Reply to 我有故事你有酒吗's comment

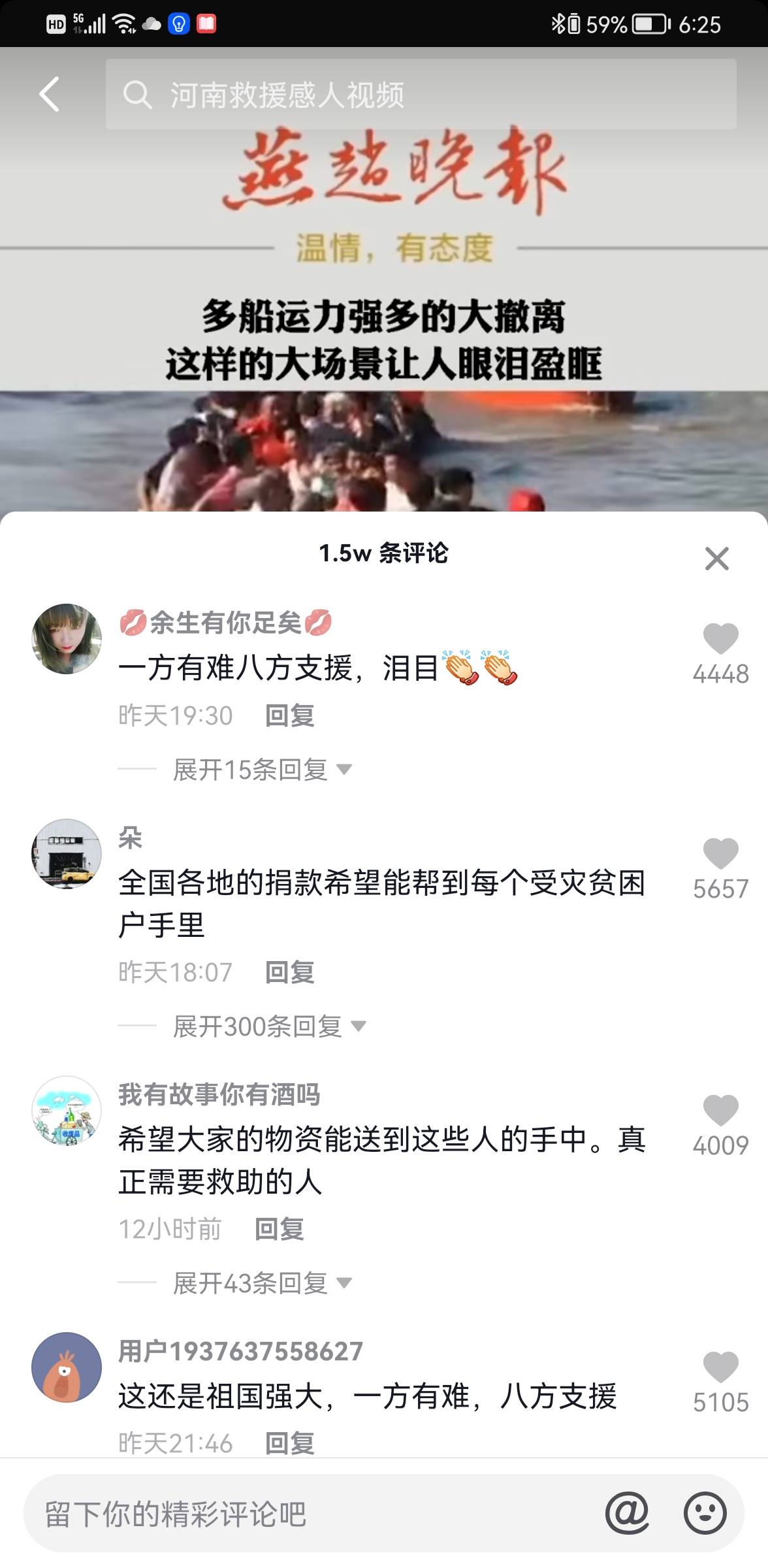coord(279,1229)
